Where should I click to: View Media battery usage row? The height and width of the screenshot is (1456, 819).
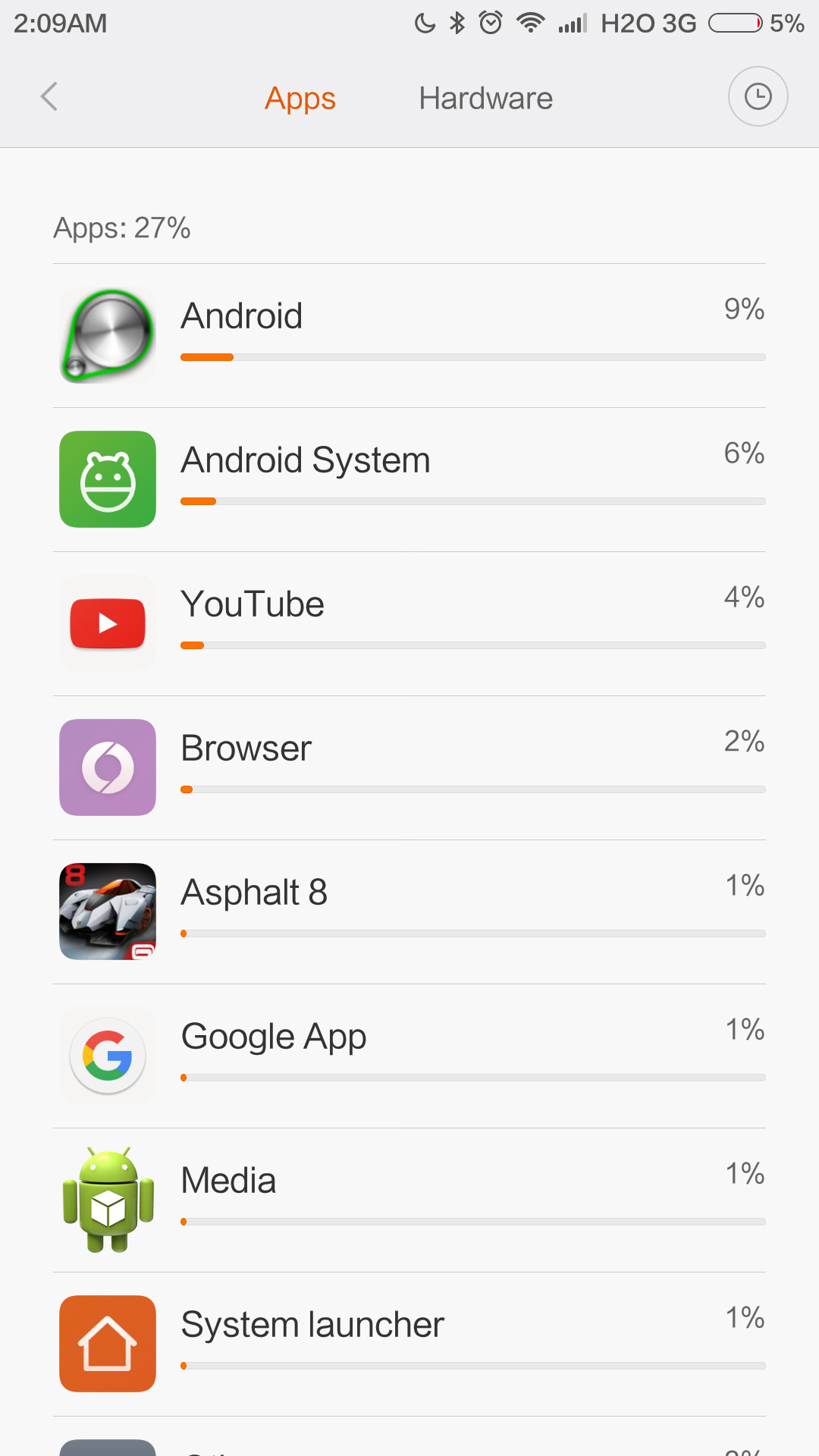409,1200
